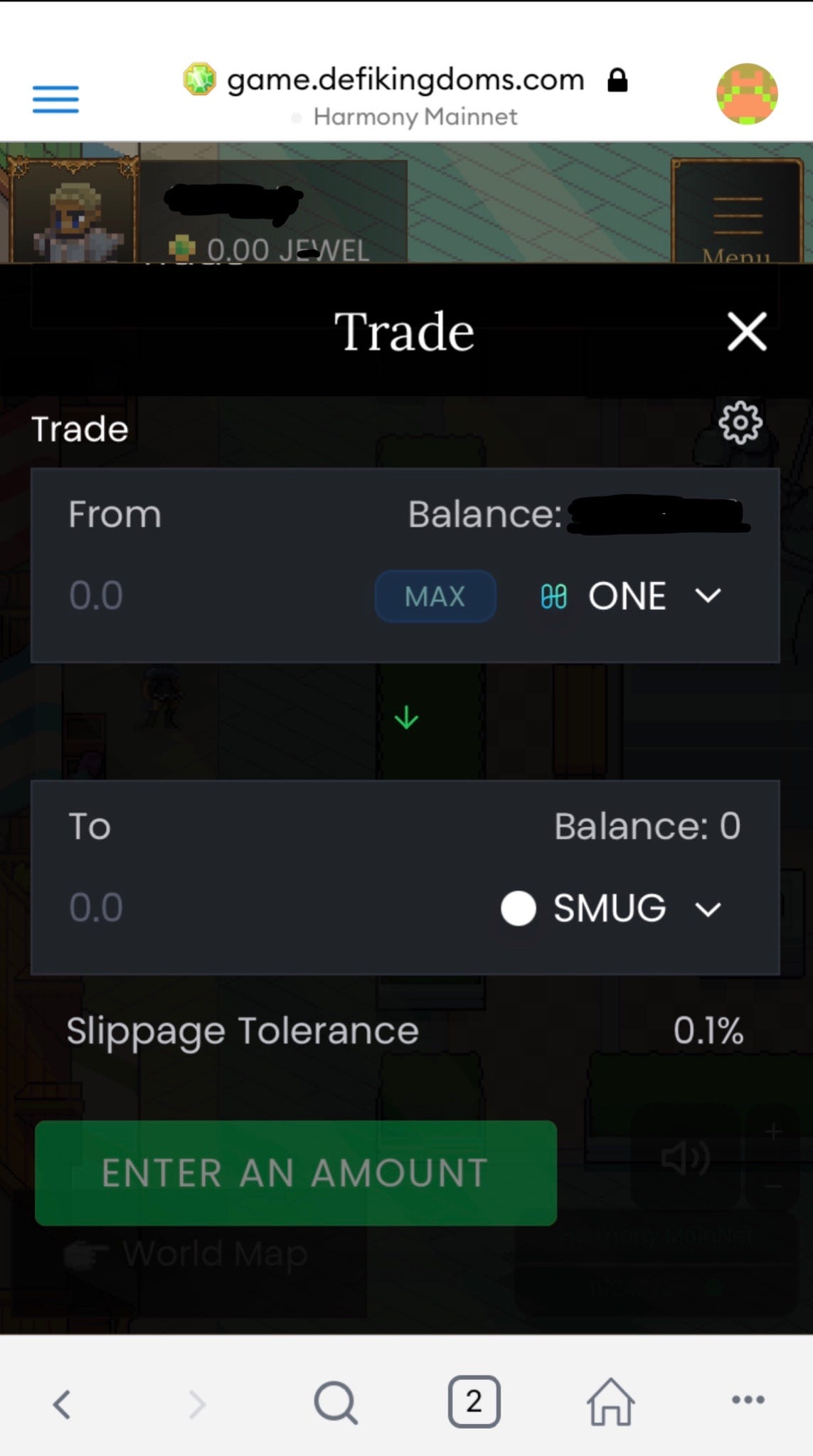Open the game Menu button

point(737,213)
